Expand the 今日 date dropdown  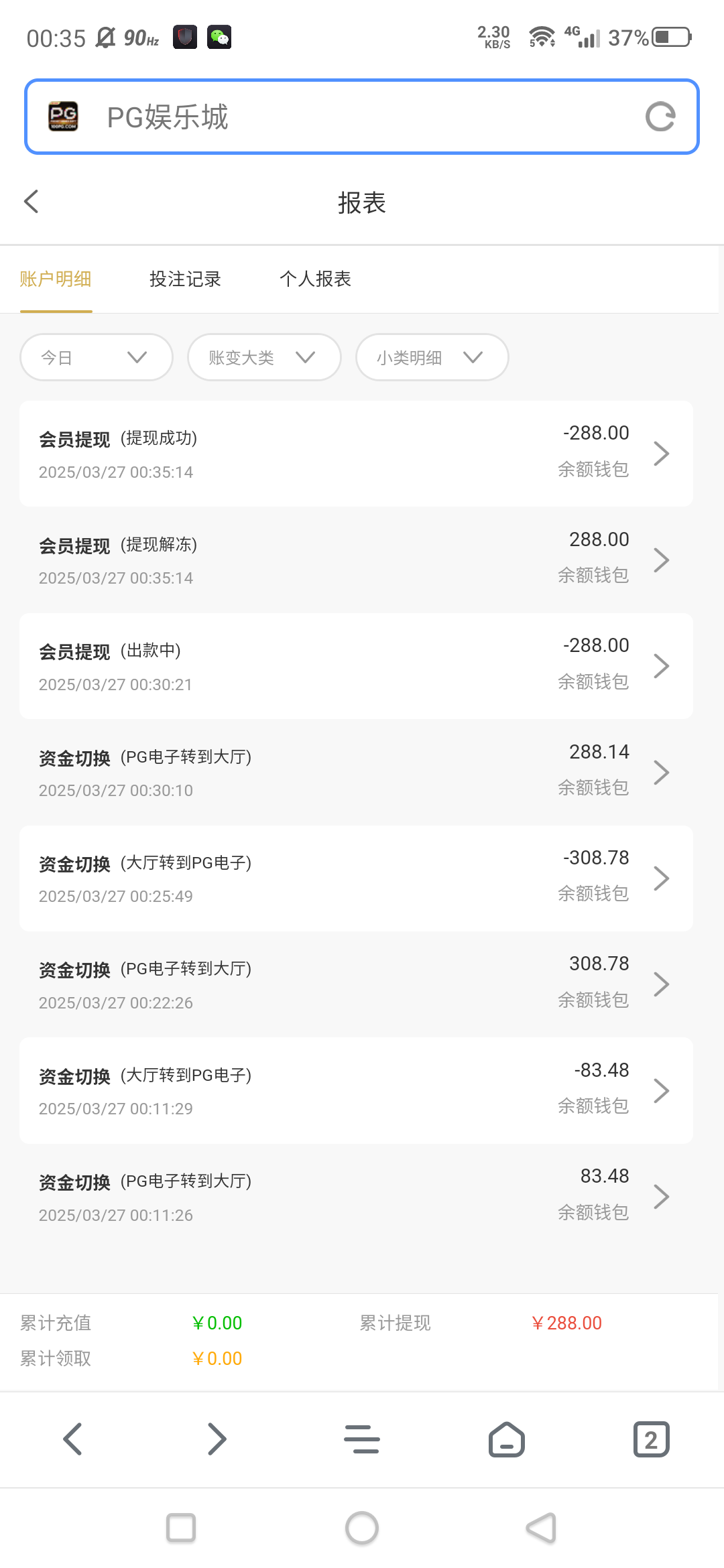tap(97, 357)
